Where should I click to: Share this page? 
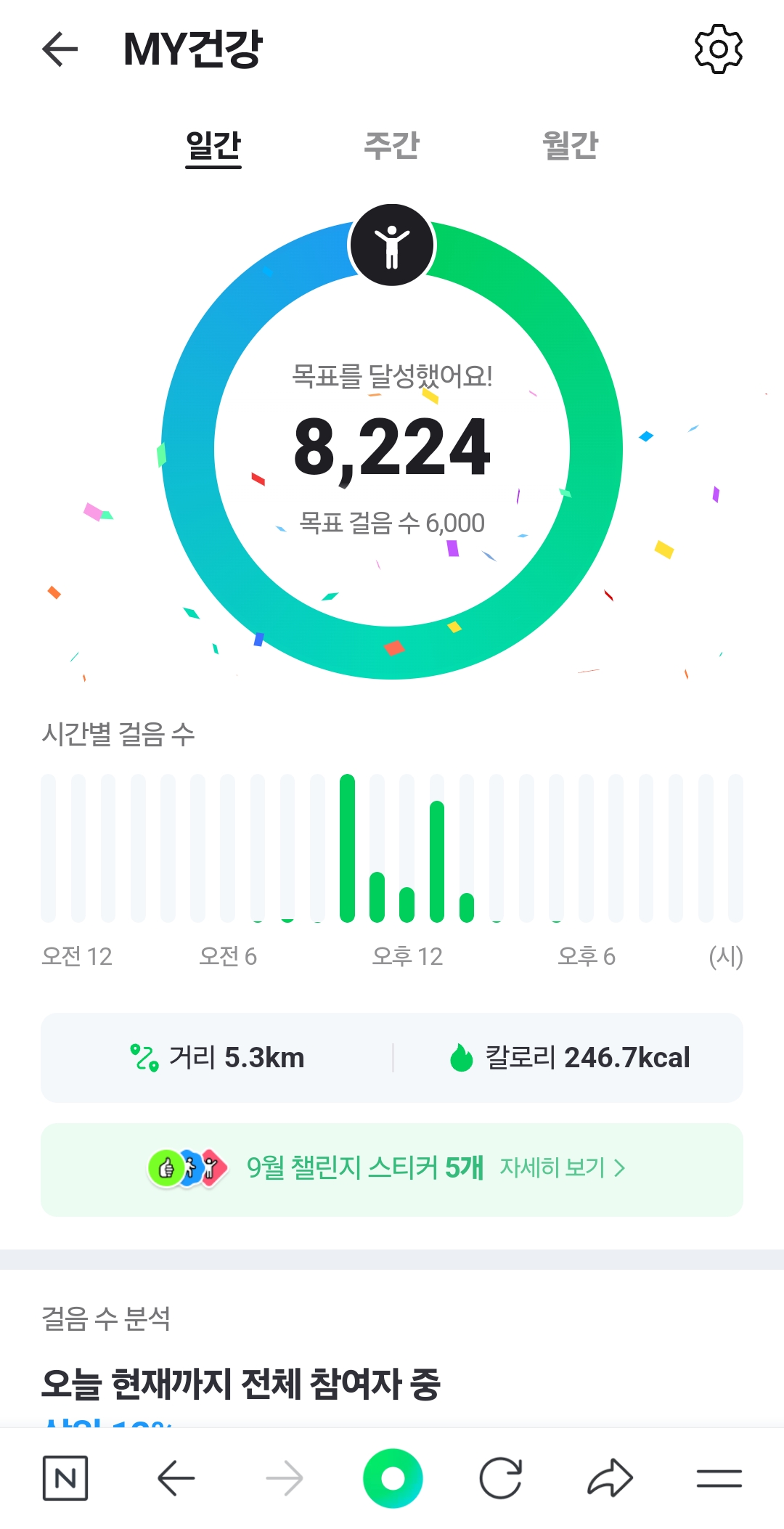610,1477
